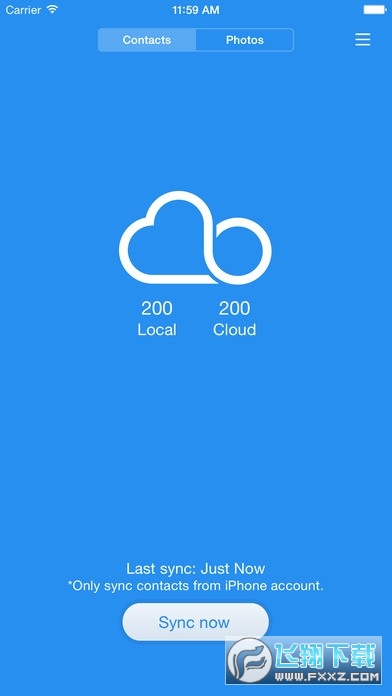This screenshot has height=696, width=392.
Task: Tap the Sync now button
Action: (195, 622)
